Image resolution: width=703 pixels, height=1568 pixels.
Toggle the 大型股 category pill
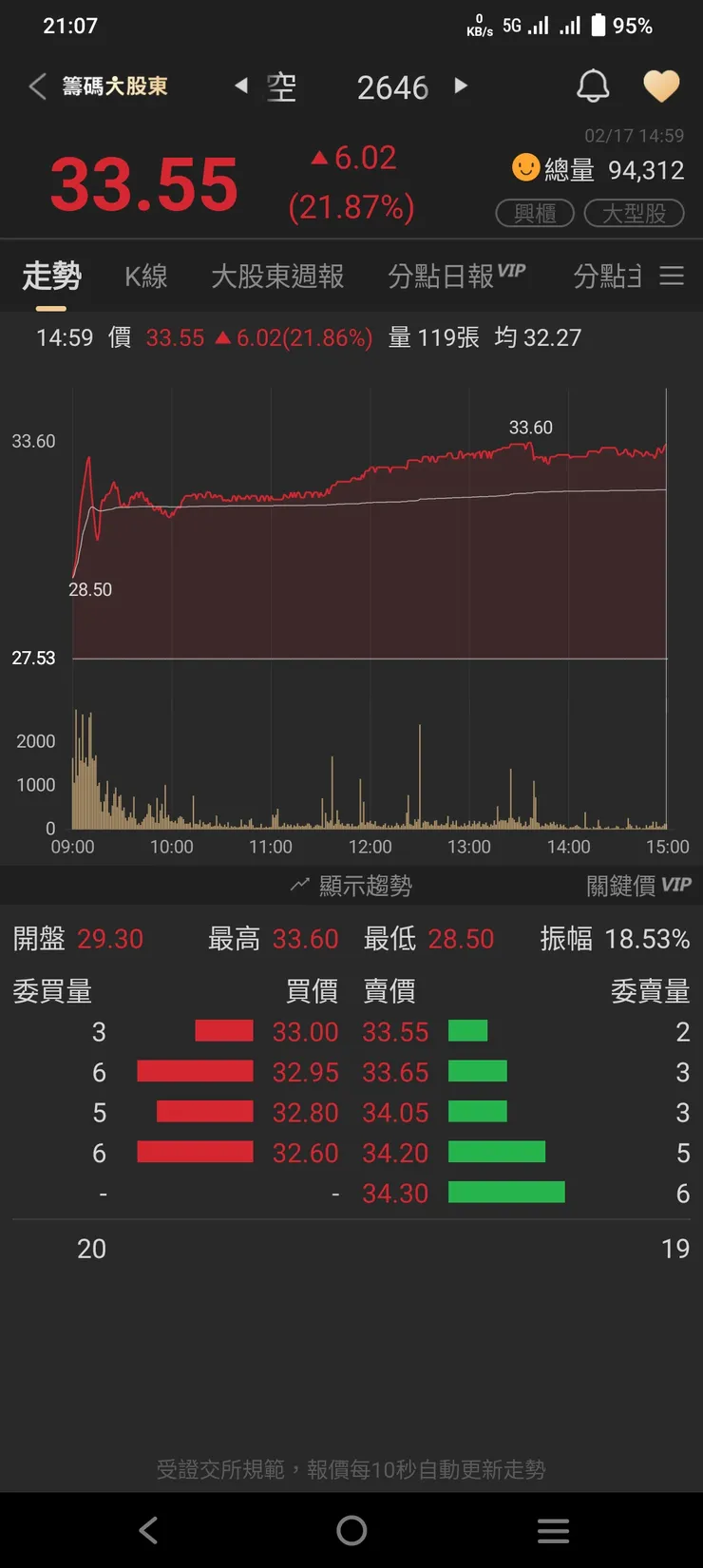(x=636, y=213)
